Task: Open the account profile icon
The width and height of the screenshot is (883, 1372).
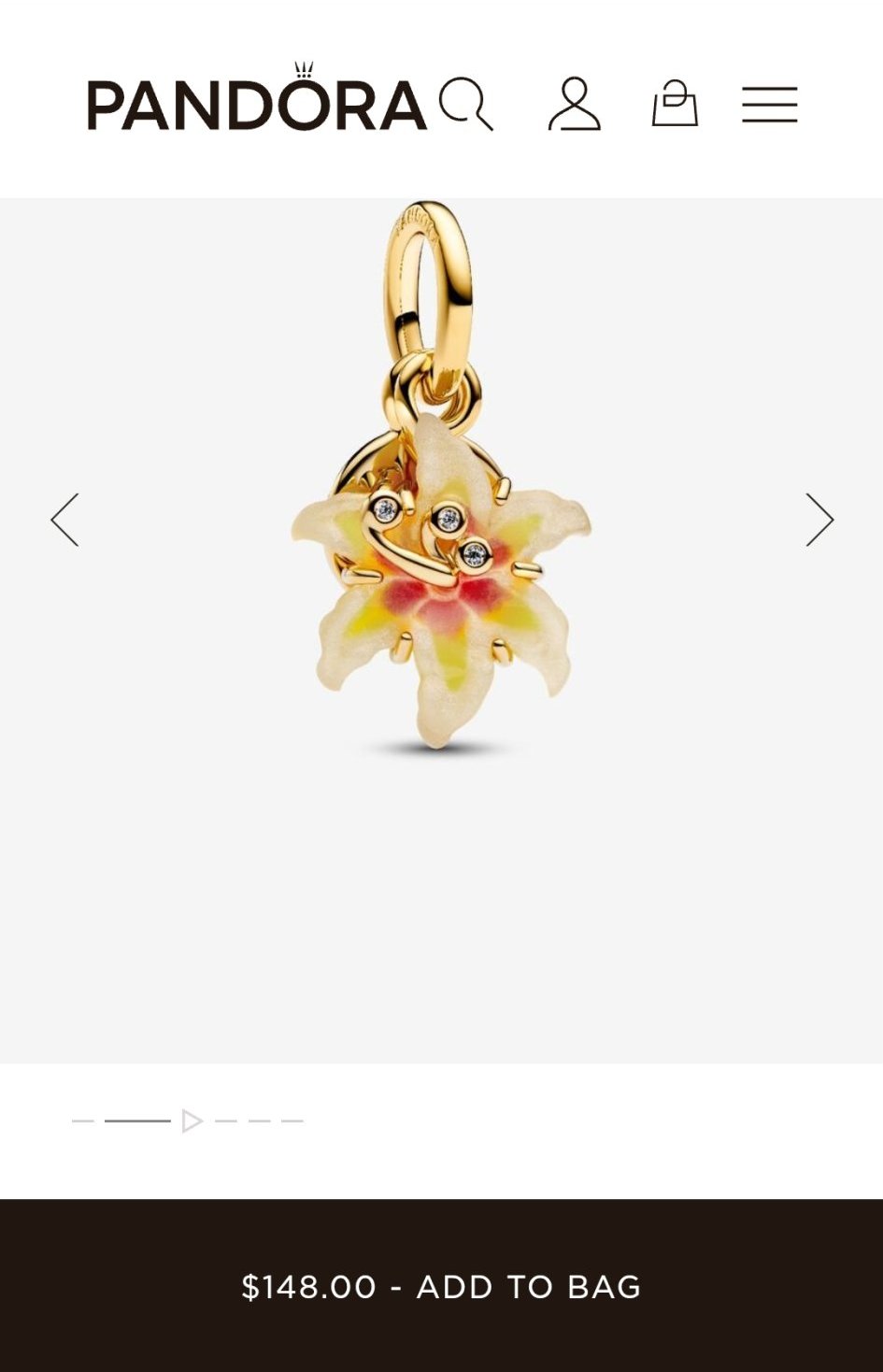Action: point(574,104)
